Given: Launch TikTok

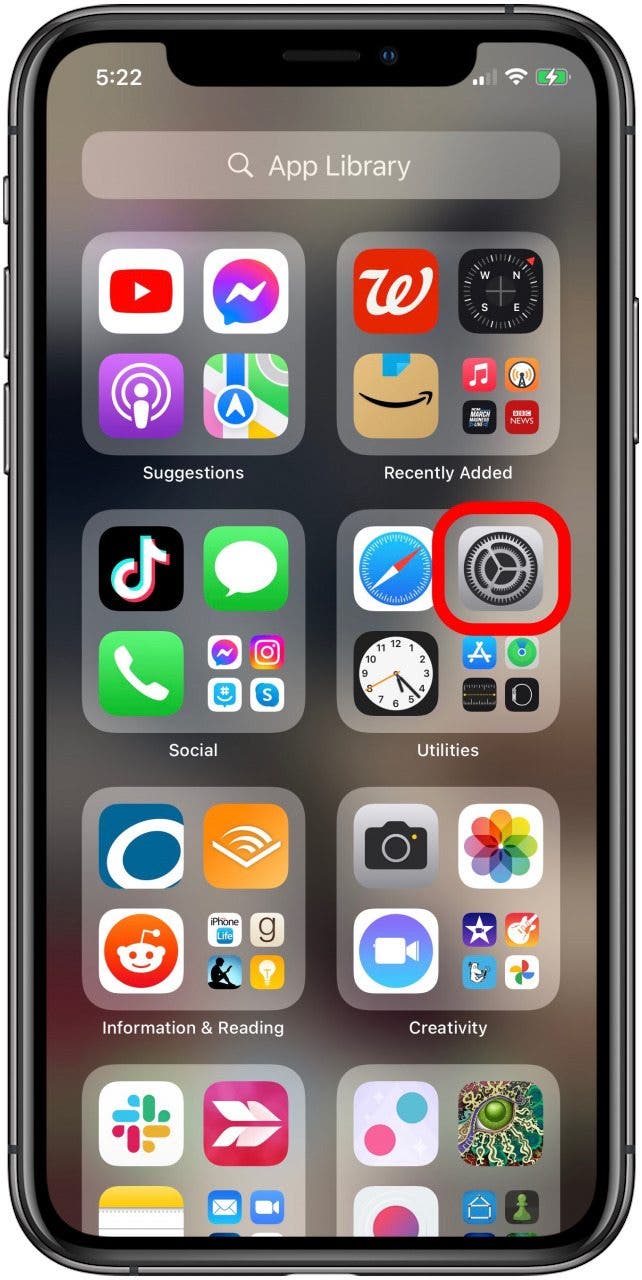Looking at the screenshot, I should 141,568.
